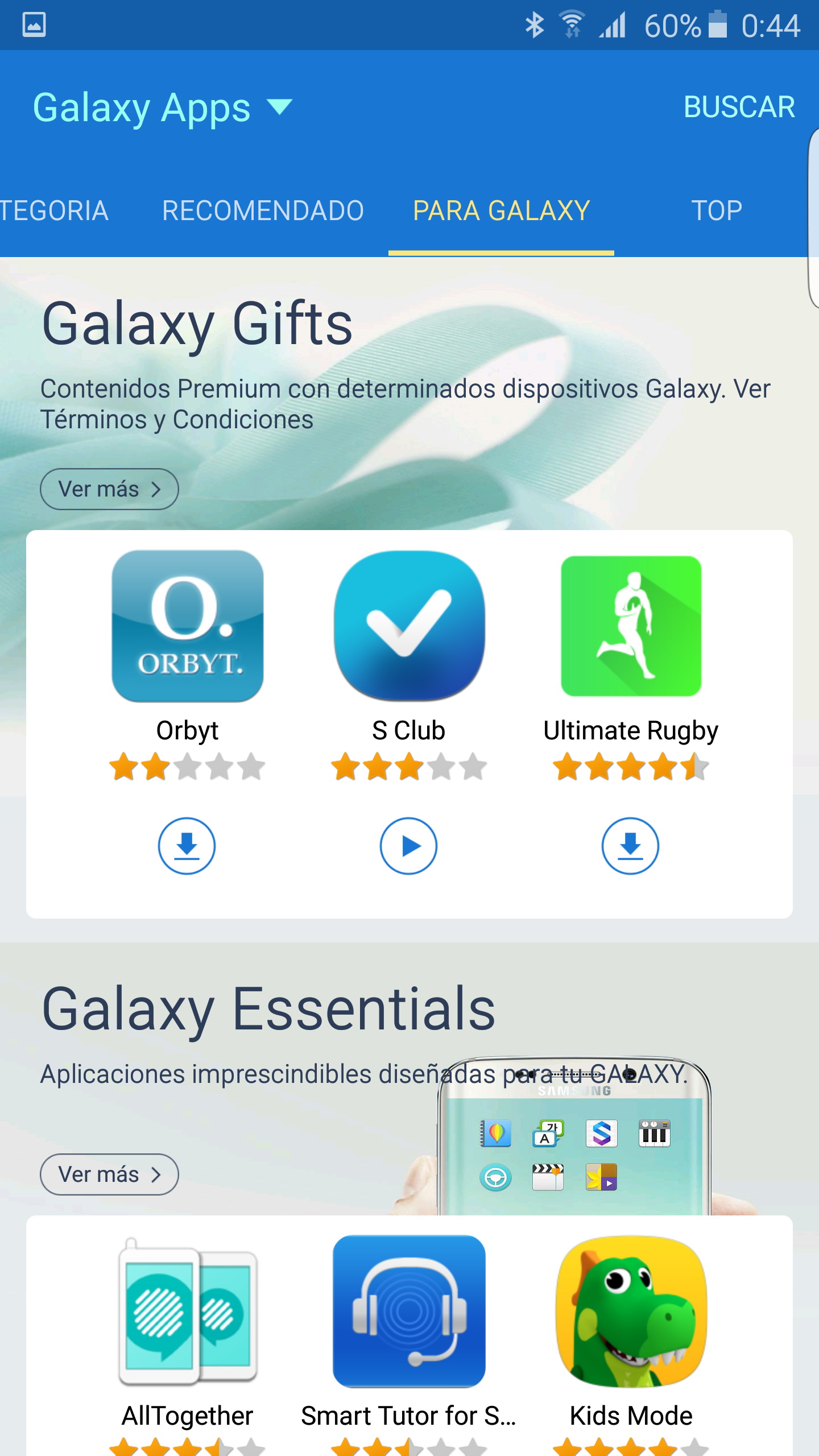
Task: Launch S Club with the play button
Action: tap(408, 846)
